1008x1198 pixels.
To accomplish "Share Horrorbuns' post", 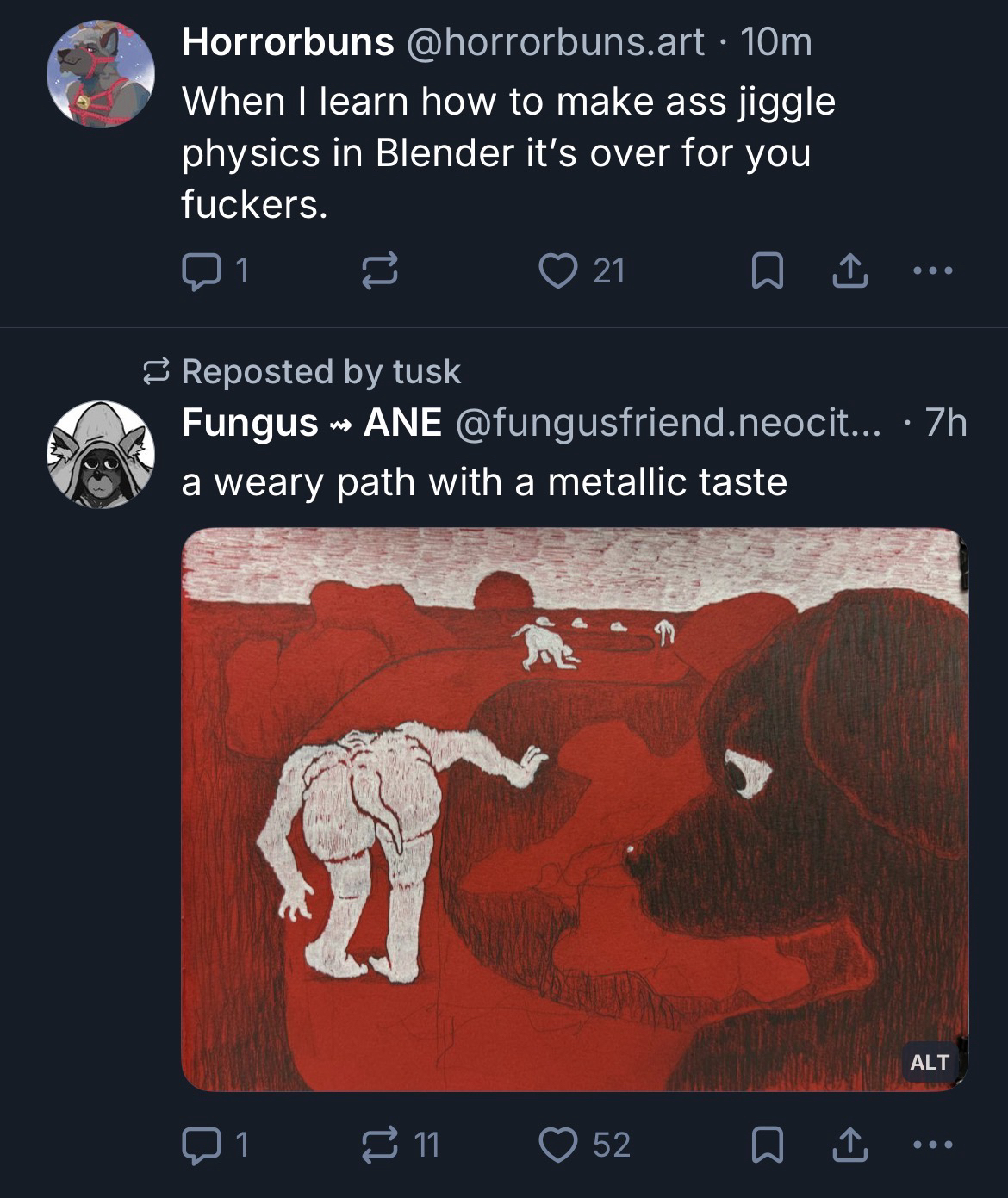I will point(849,271).
